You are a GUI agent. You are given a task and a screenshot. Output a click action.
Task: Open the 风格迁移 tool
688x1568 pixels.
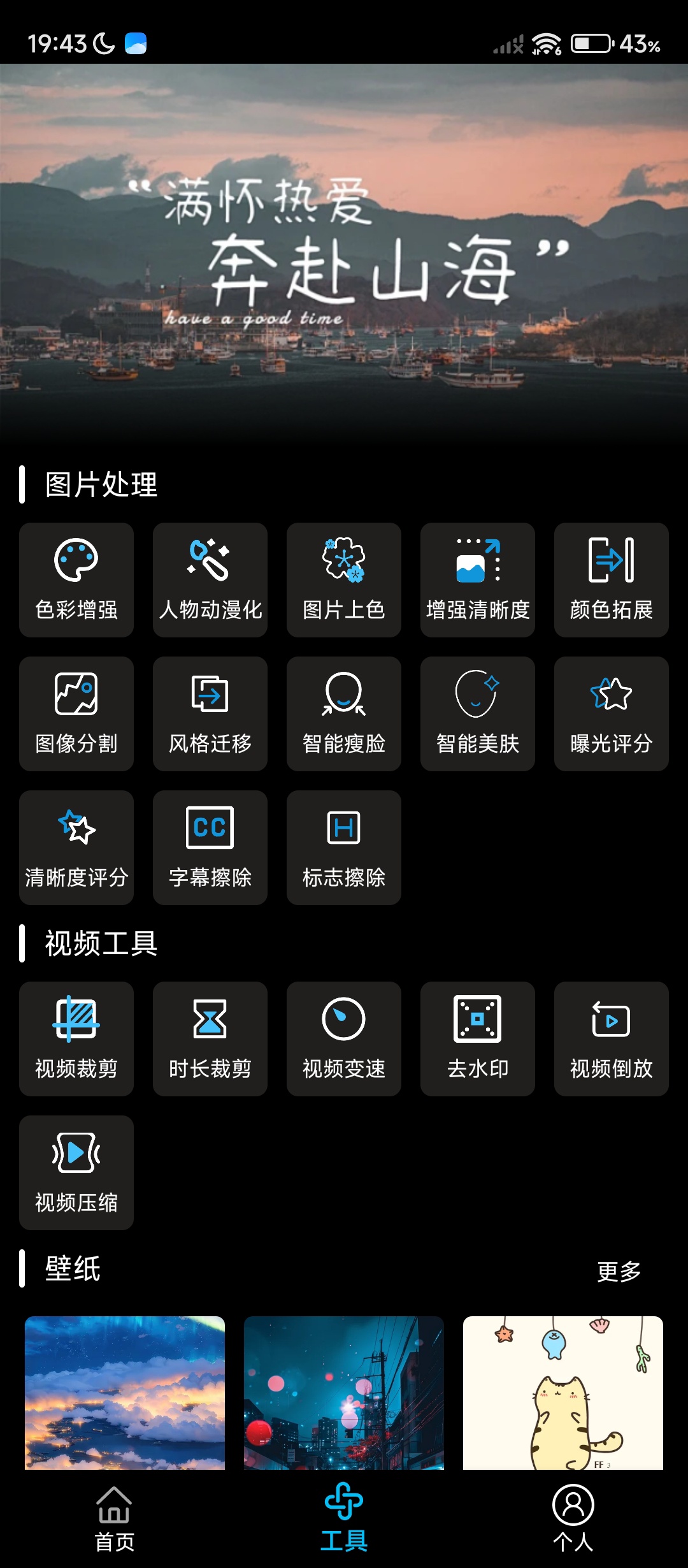210,714
